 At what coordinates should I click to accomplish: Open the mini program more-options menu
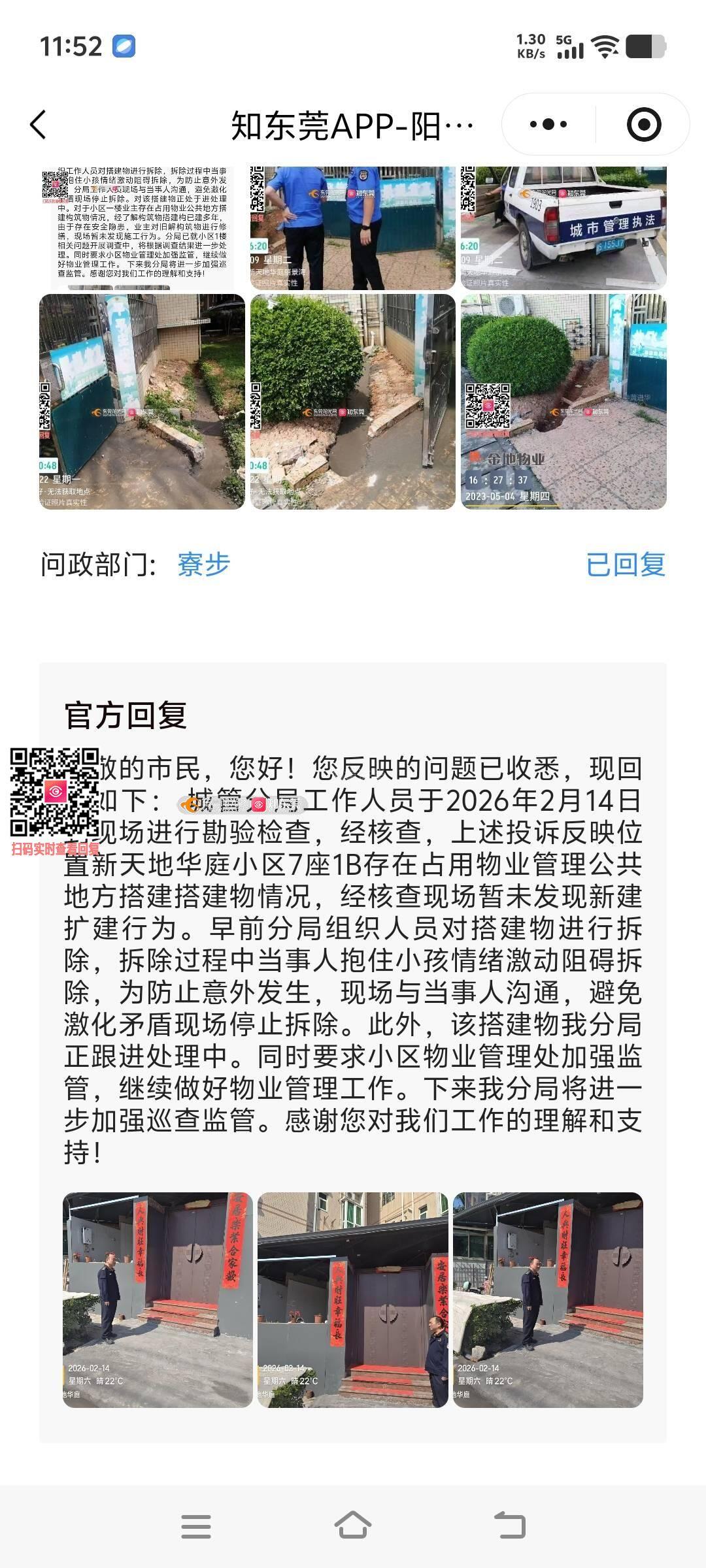pyautogui.click(x=548, y=124)
